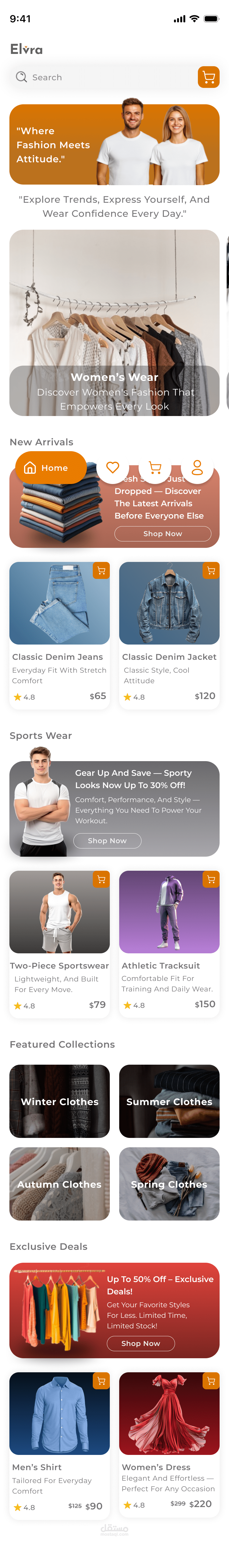Add Athletic Tracksuit to cart

coord(211,879)
